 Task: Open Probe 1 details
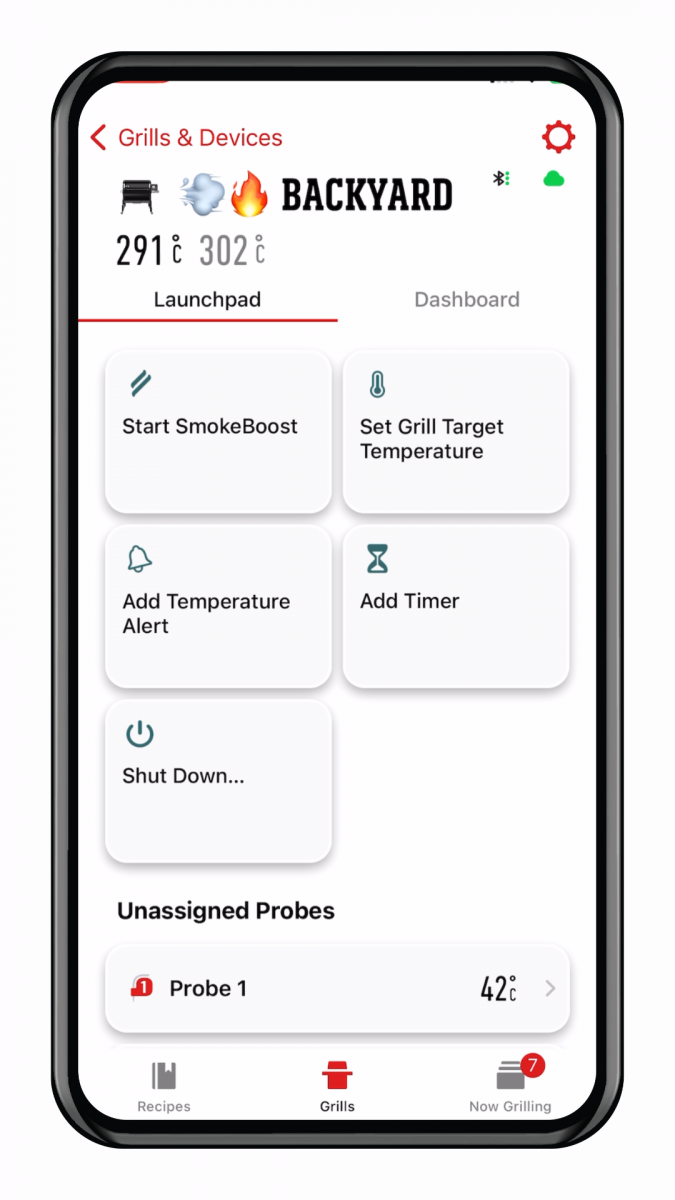[337, 989]
